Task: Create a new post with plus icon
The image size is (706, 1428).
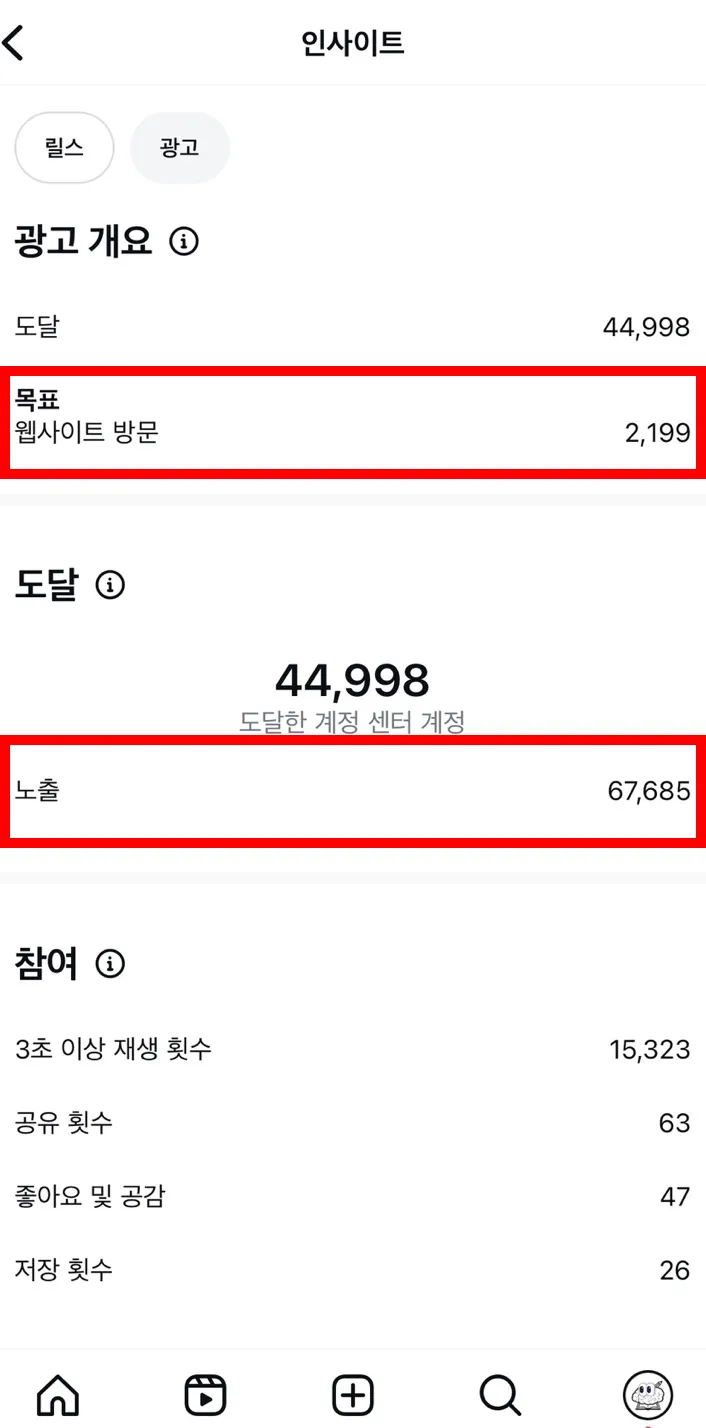Action: (x=353, y=1394)
